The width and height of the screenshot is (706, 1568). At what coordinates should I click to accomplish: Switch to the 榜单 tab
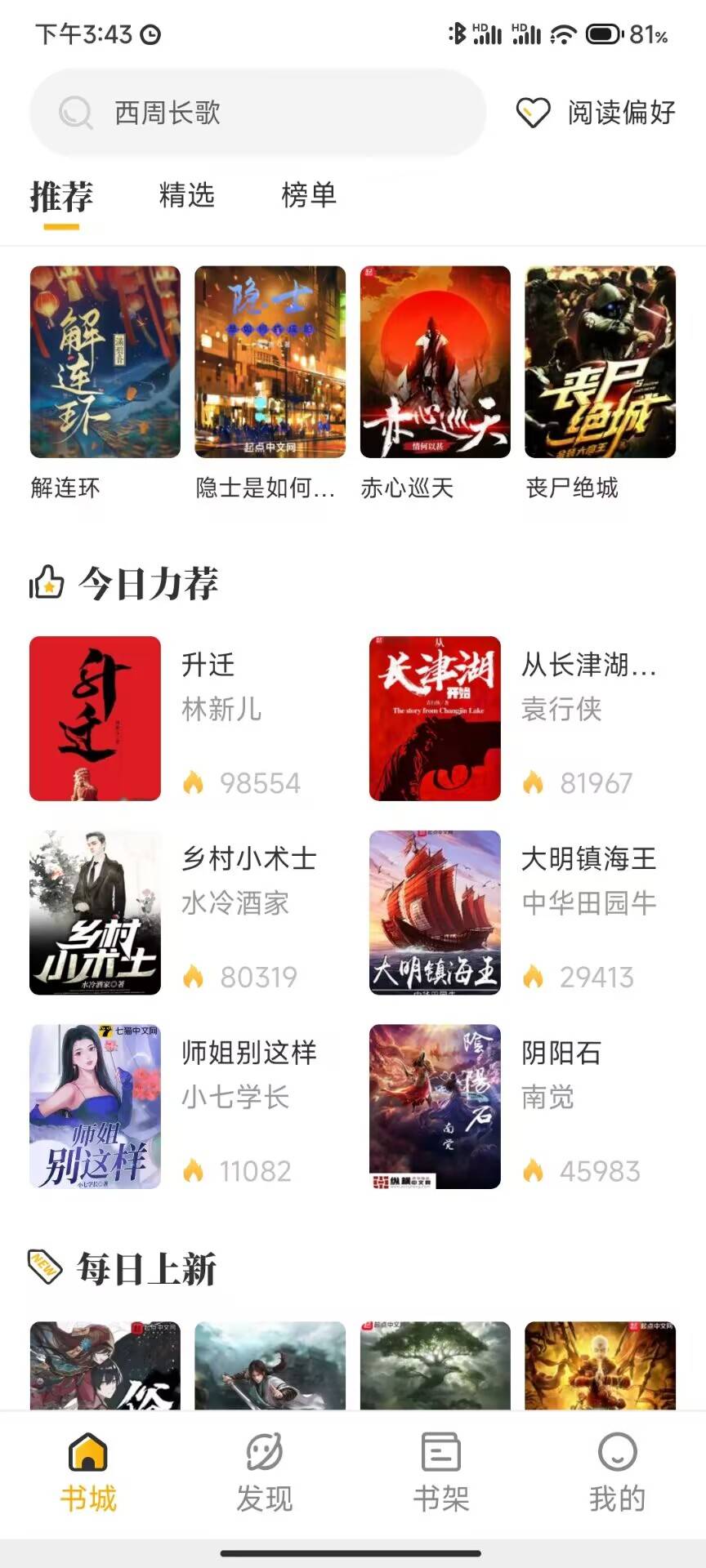click(308, 196)
